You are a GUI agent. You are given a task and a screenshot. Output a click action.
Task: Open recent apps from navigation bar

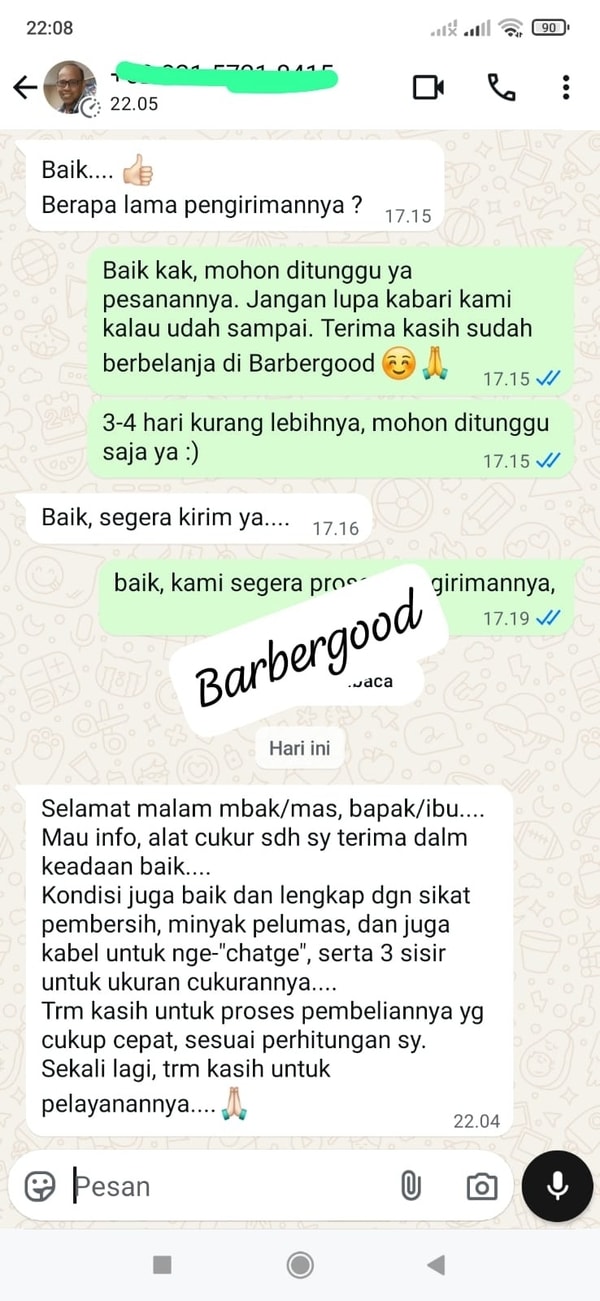coord(162,1265)
